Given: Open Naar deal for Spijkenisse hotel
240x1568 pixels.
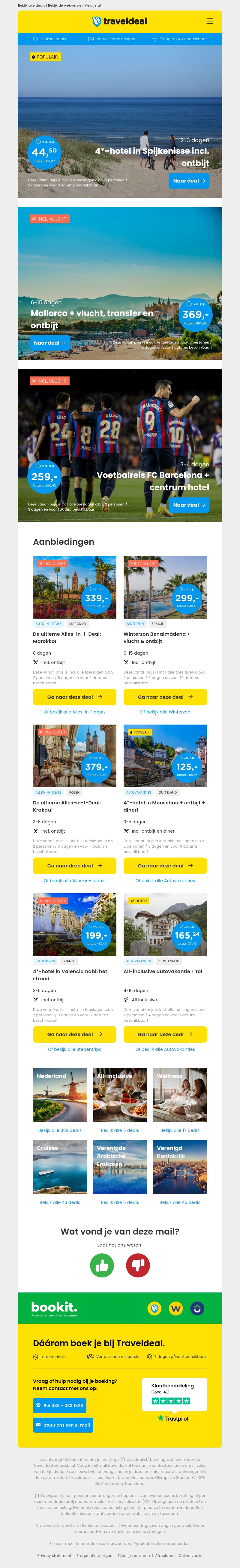Looking at the screenshot, I should point(189,181).
